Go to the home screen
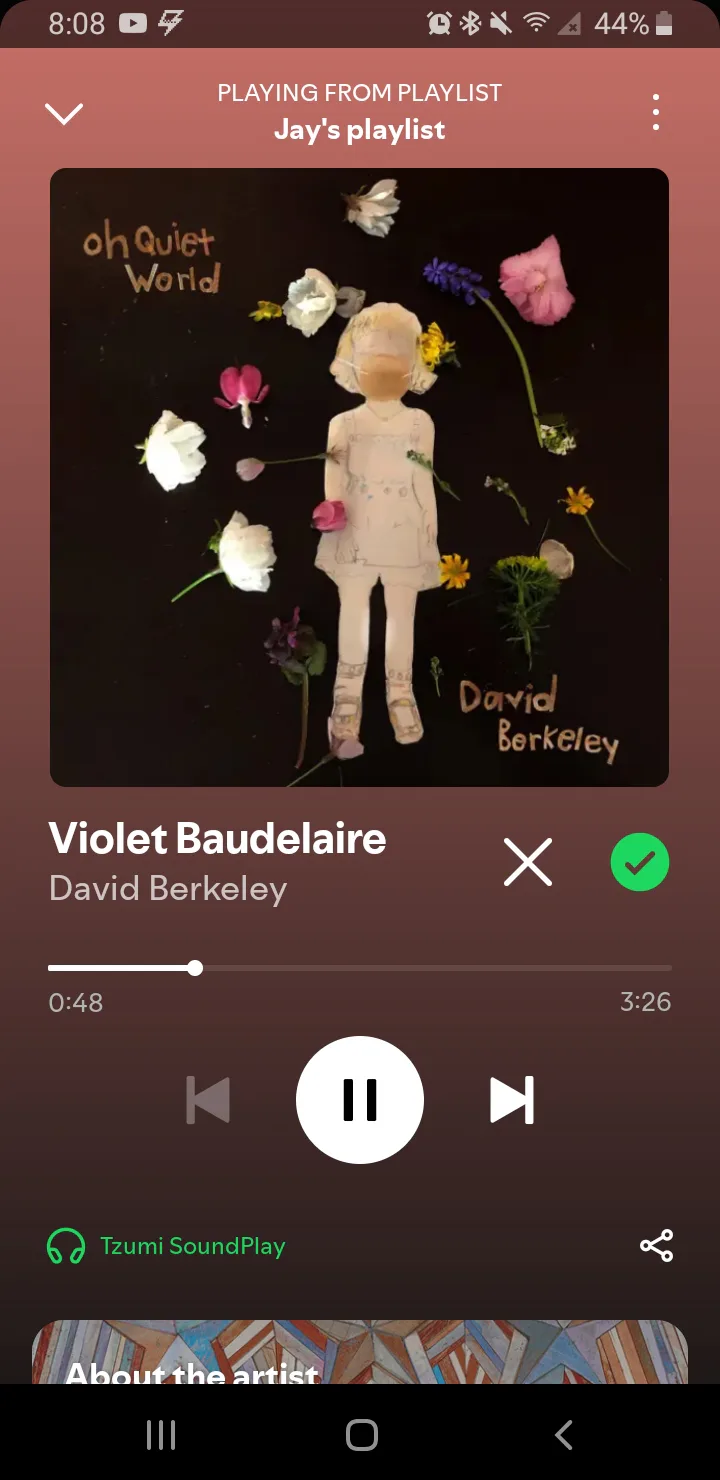Image resolution: width=720 pixels, height=1480 pixels. coord(361,1435)
